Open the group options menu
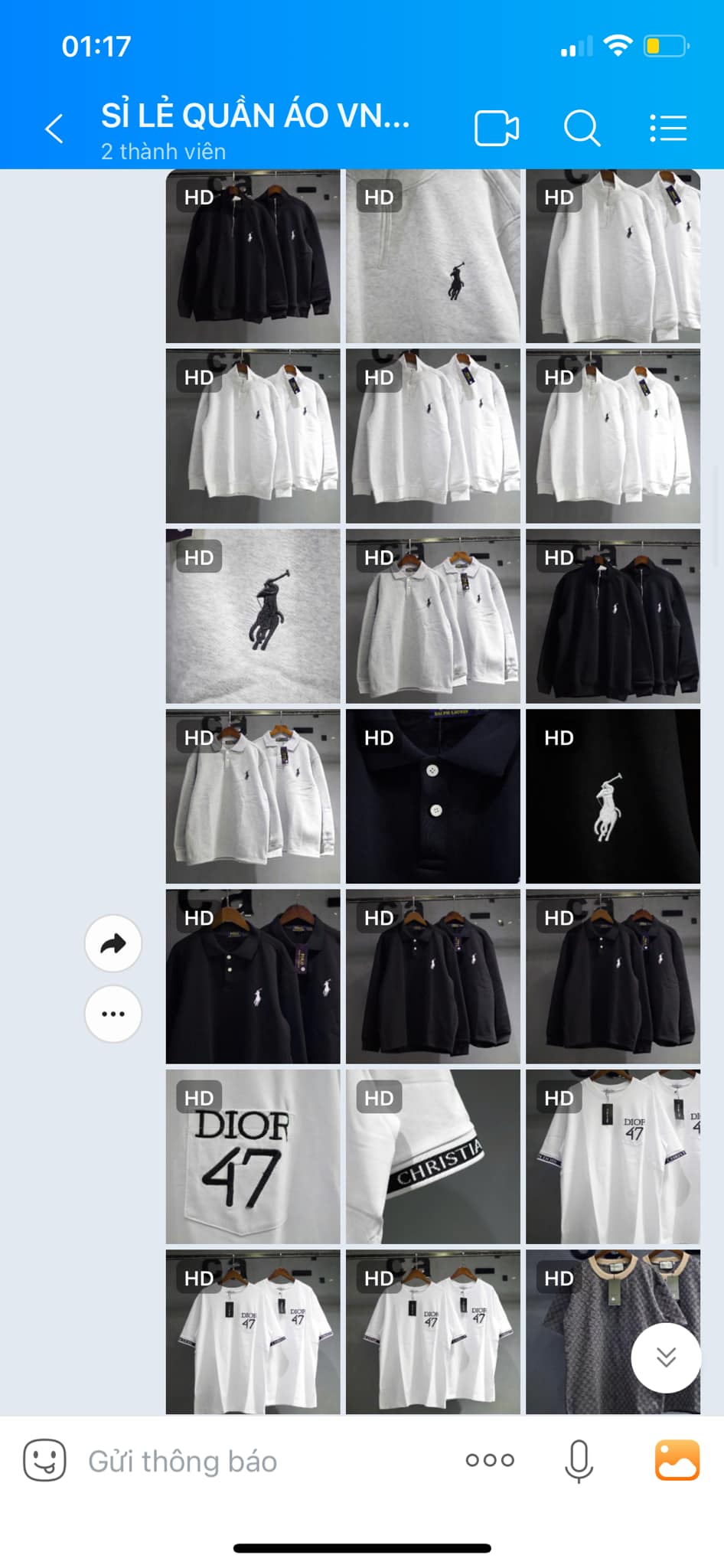The image size is (724, 1568). coord(667,128)
